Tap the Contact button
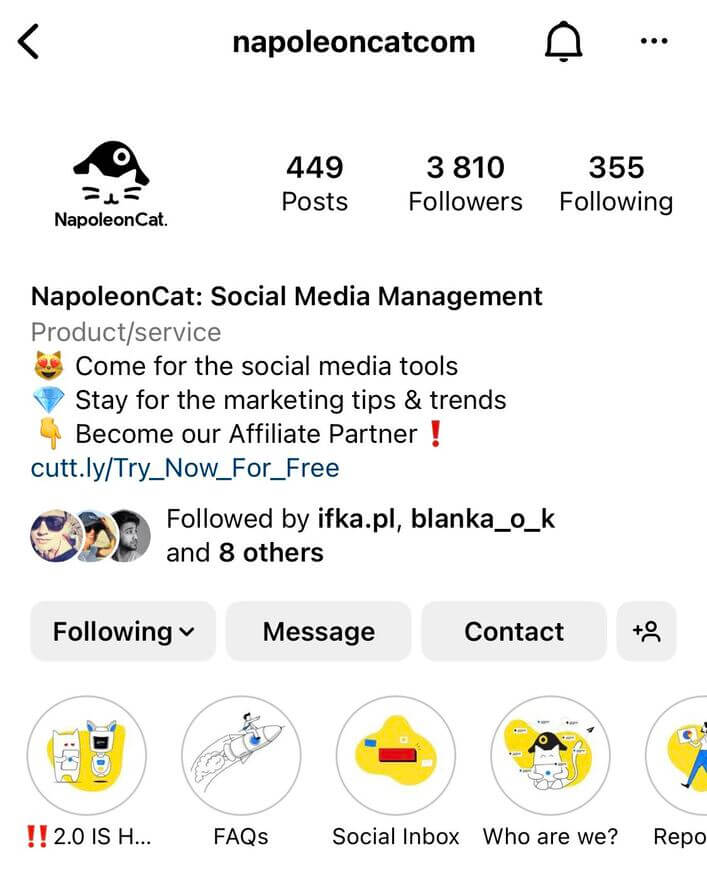This screenshot has height=885, width=707. [514, 631]
